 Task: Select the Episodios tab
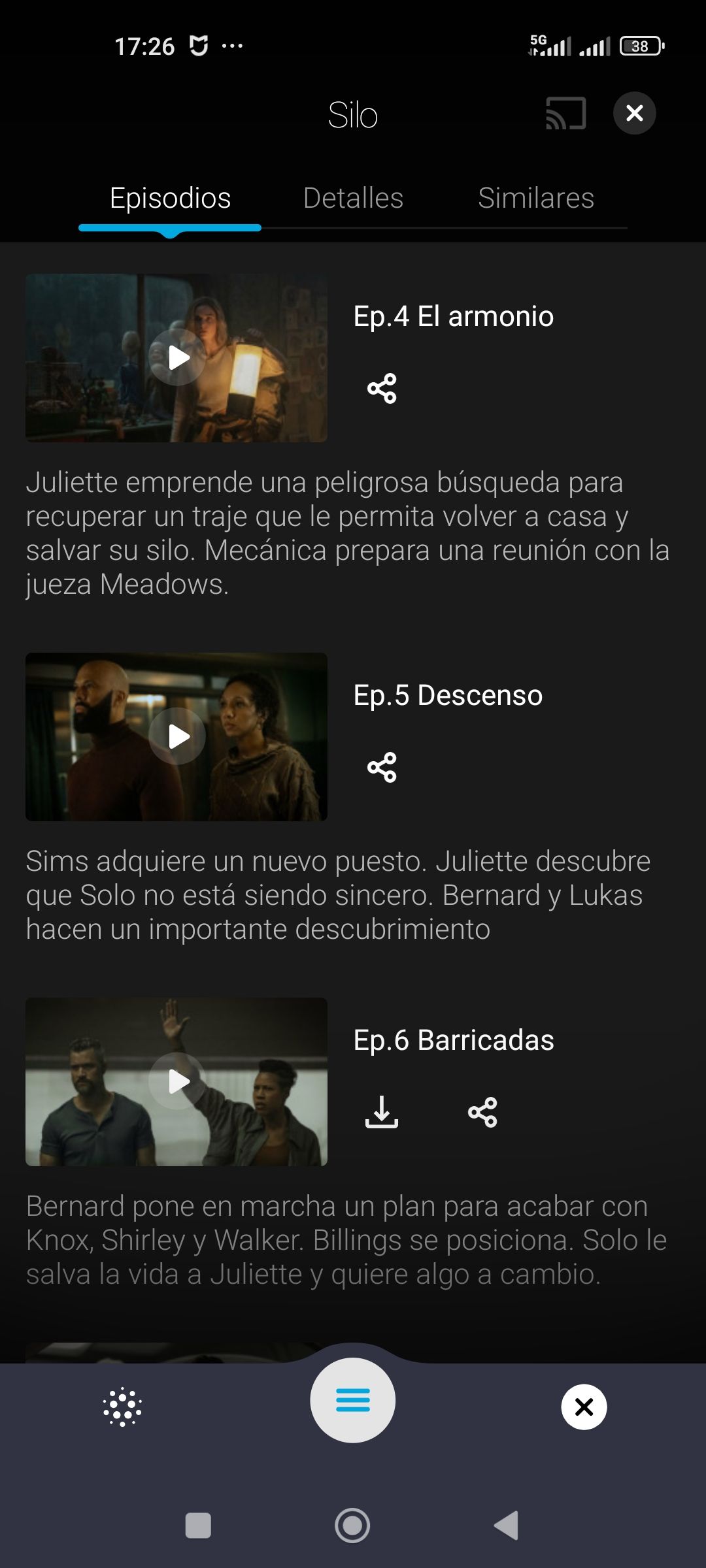point(170,198)
